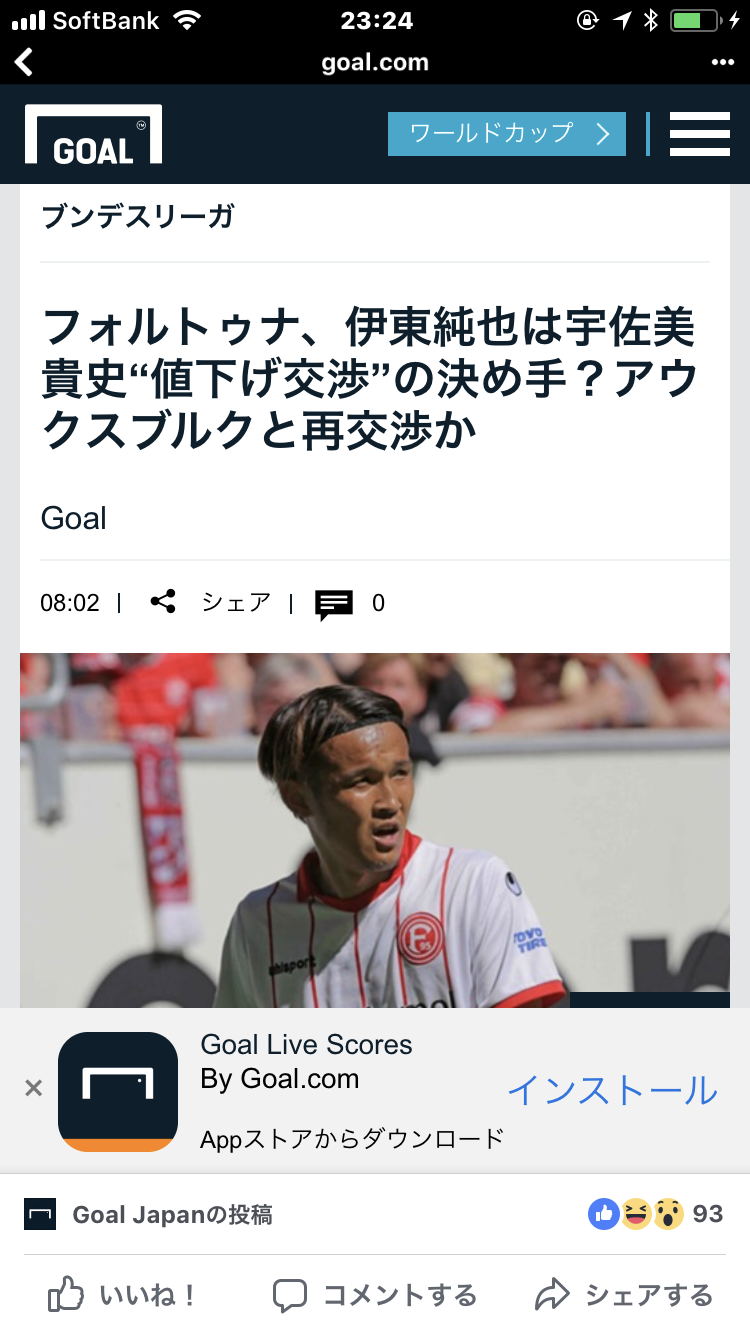Screen dimensions: 750x1334
Task: Tap インストール to install app
Action: point(612,1090)
